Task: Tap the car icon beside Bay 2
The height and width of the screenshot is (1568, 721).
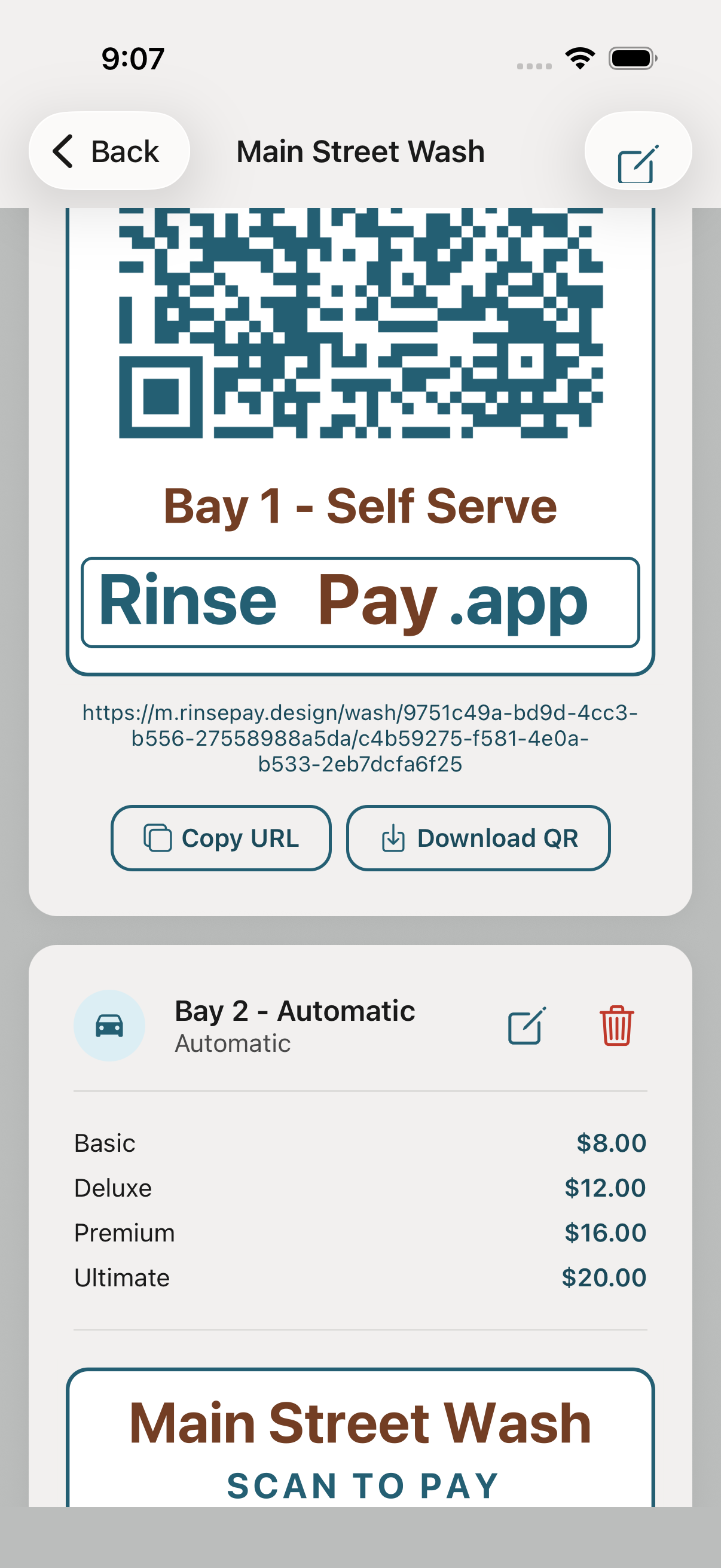Action: (x=109, y=1025)
